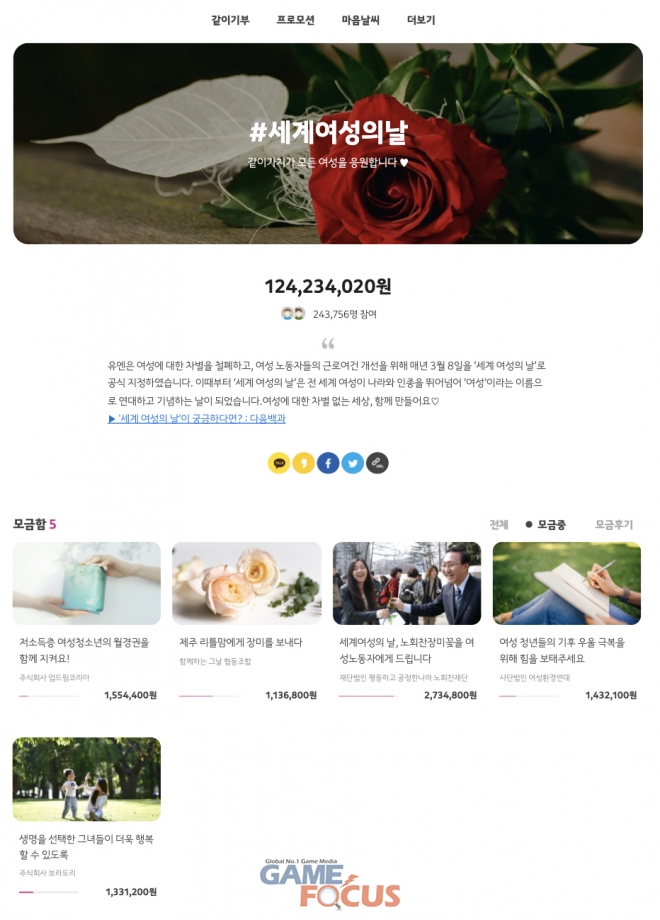Share on Twitter
Viewport: 660px width, 920px height.
352,463
